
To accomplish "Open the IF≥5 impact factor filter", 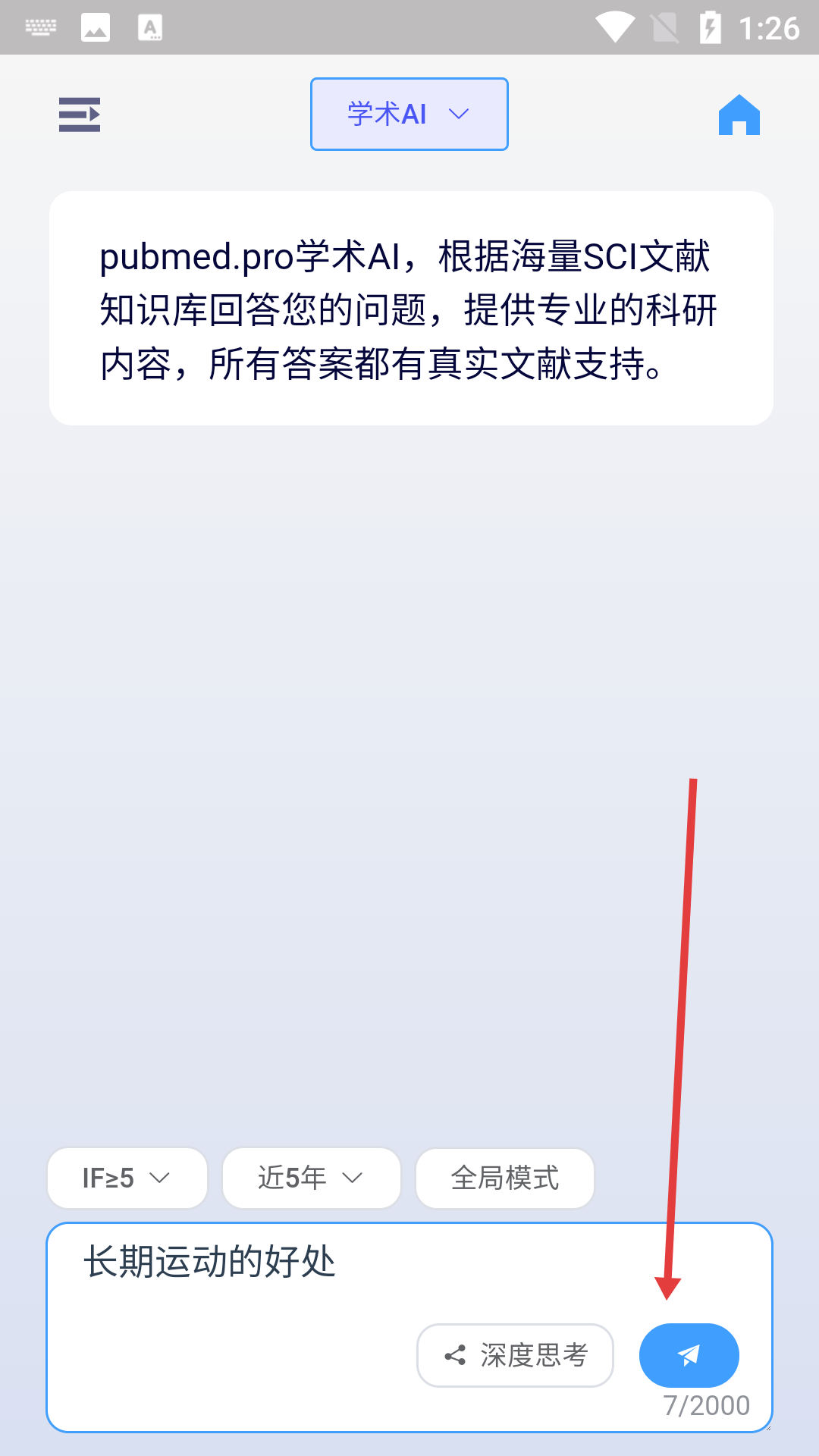I will (127, 1178).
